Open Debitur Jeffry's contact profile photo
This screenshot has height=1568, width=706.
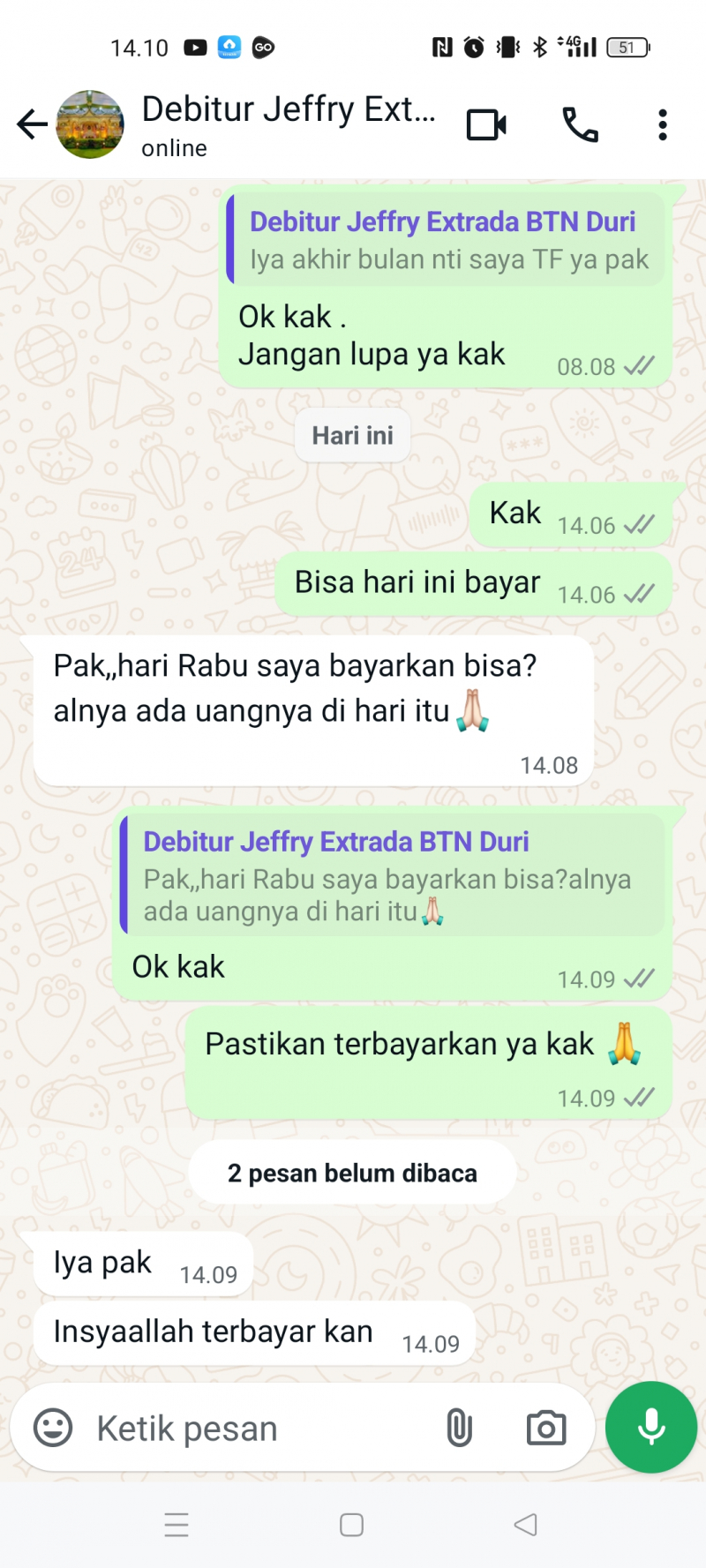click(90, 124)
